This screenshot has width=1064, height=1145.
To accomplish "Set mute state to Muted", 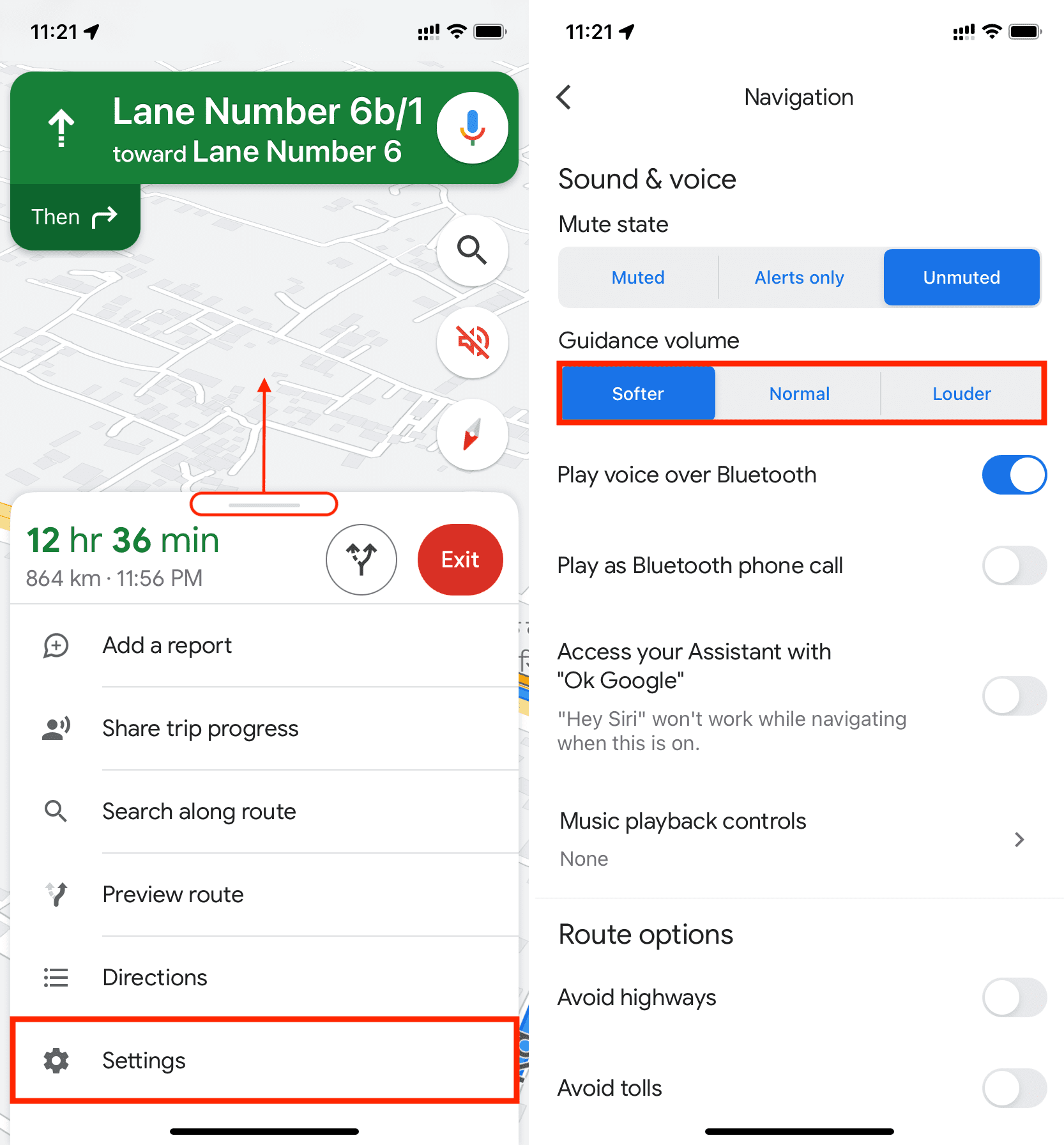I will pyautogui.click(x=638, y=277).
